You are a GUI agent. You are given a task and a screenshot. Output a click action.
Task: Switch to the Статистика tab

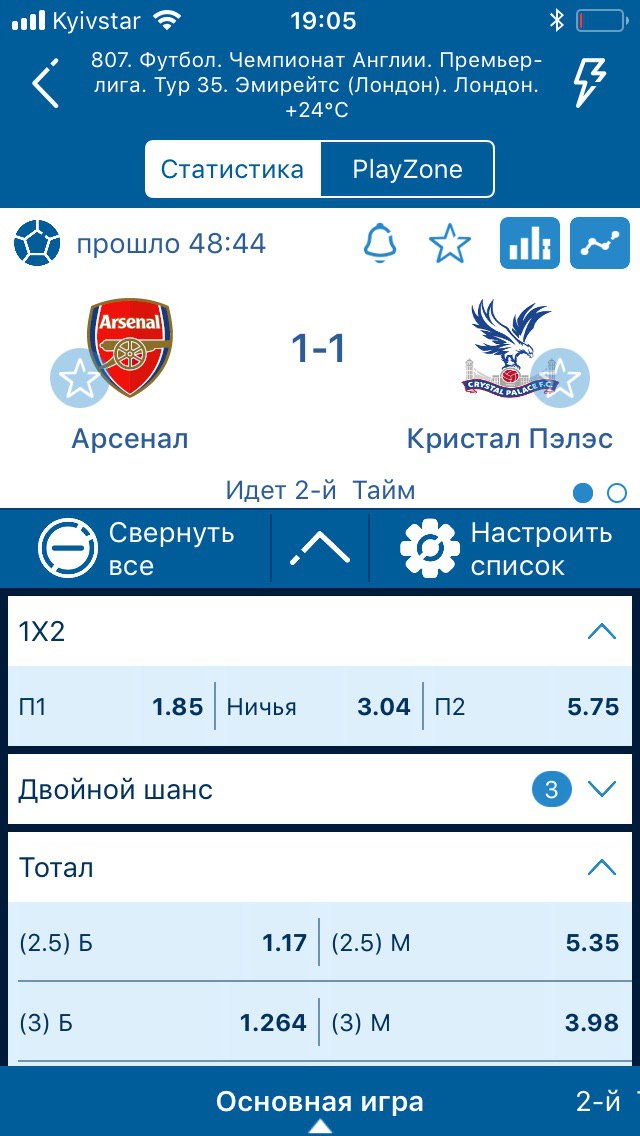[x=232, y=169]
